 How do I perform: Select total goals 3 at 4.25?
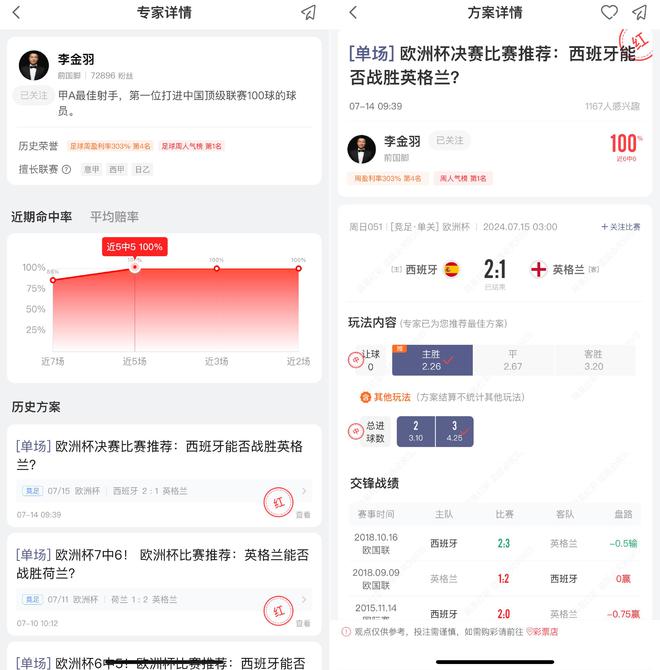tap(454, 431)
